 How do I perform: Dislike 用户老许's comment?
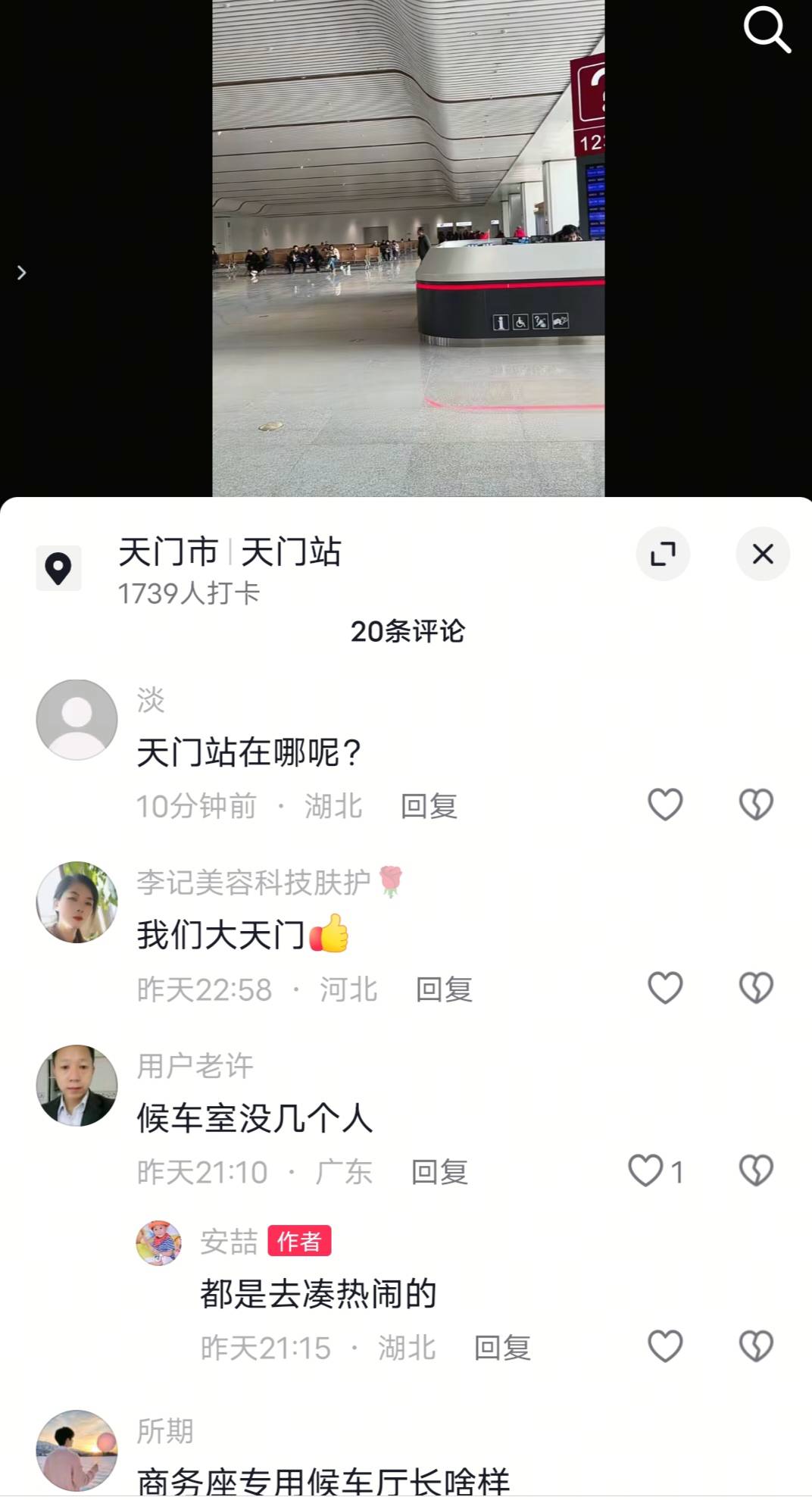click(x=755, y=1170)
